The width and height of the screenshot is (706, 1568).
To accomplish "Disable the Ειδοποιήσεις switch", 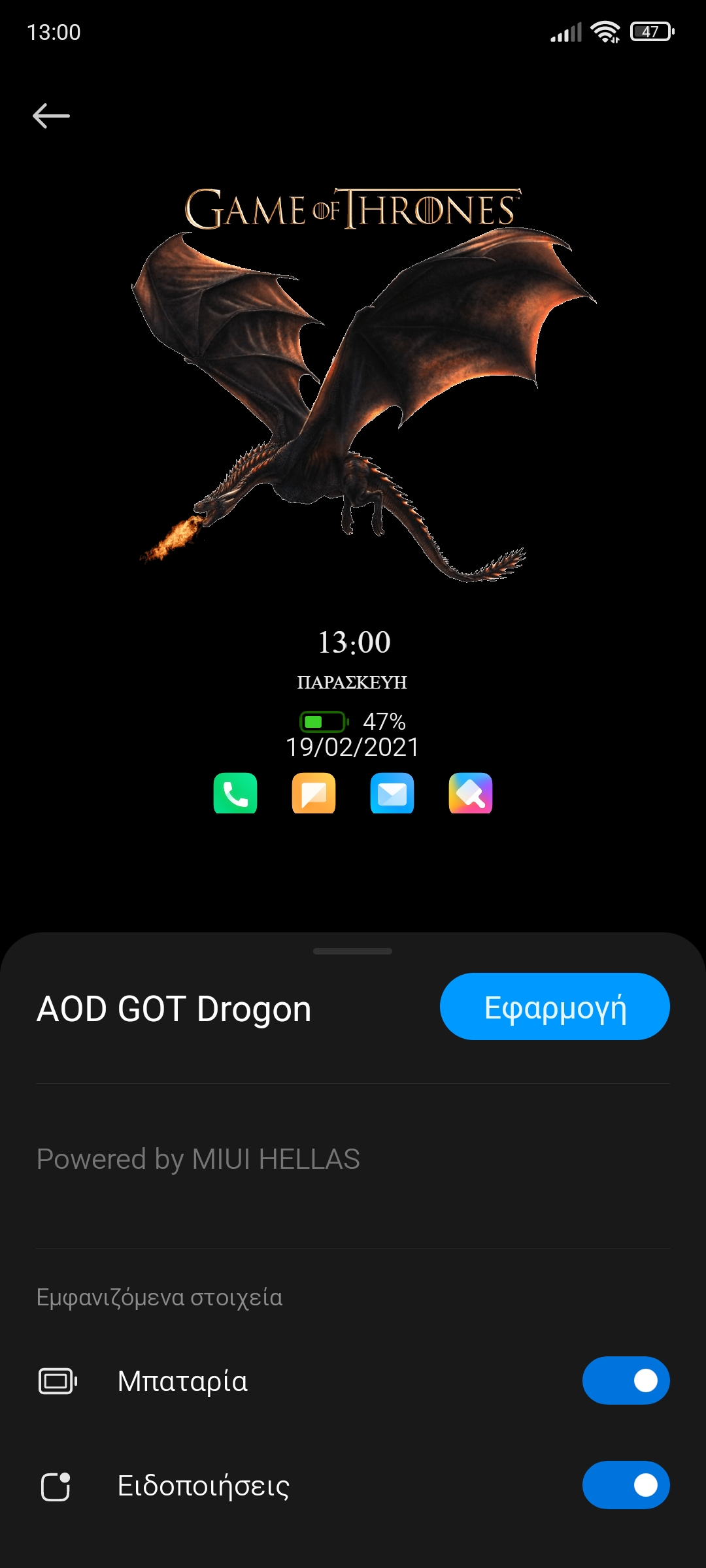I will (x=626, y=1485).
